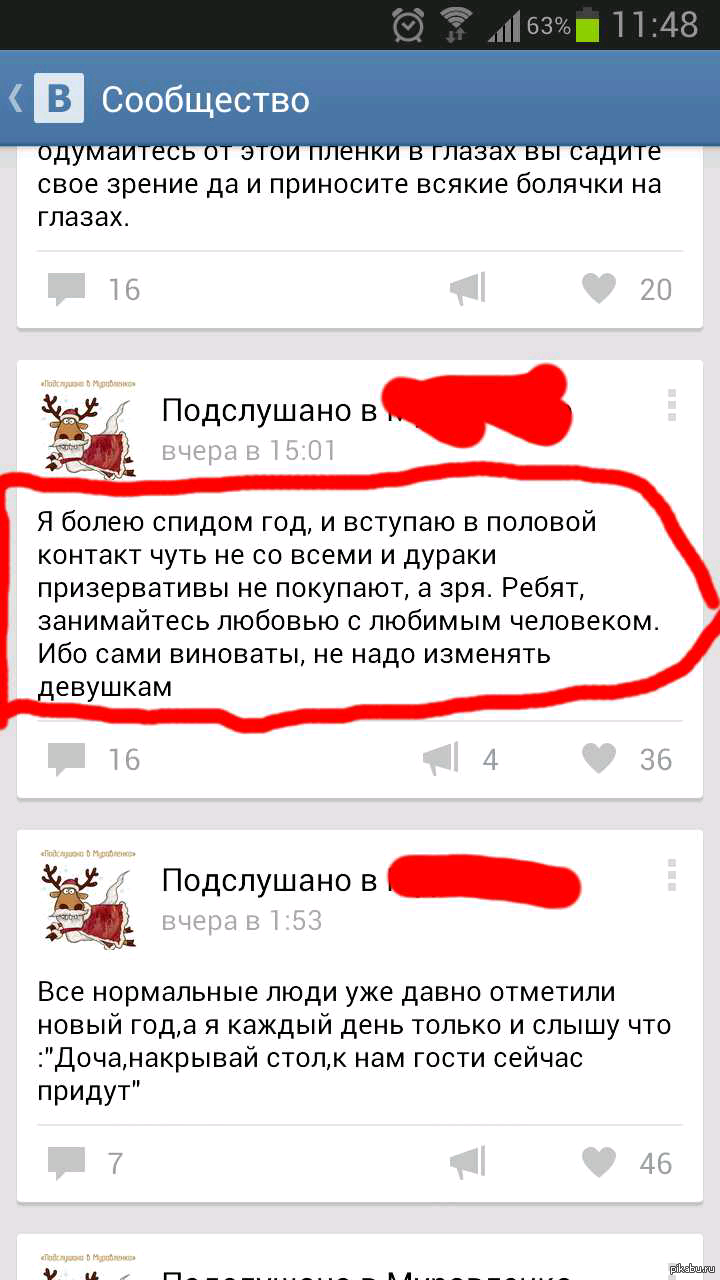Open comments on the 15:01 post
This screenshot has height=1280, width=720.
68,759
